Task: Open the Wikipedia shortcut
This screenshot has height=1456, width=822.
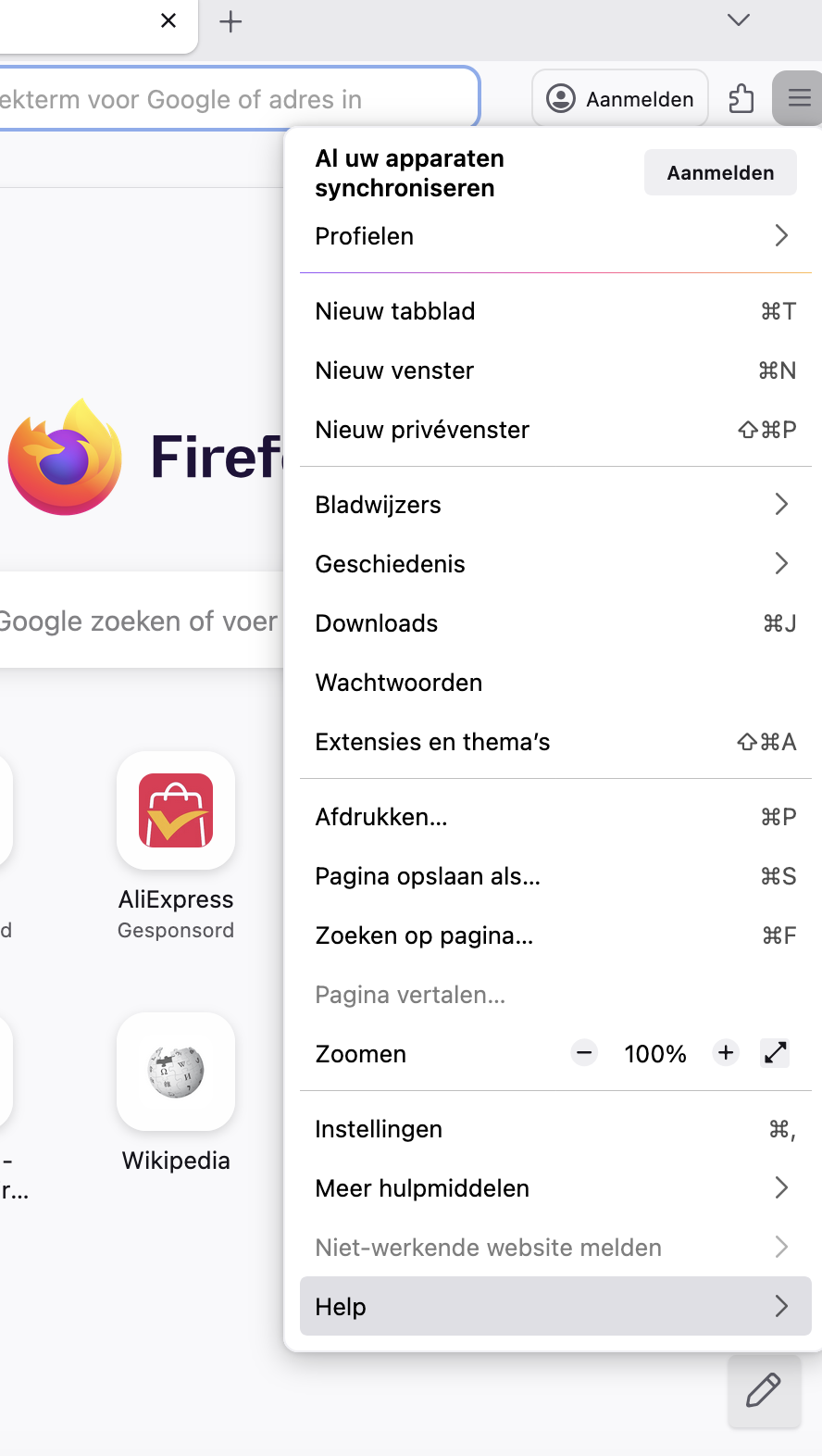Action: point(175,1072)
